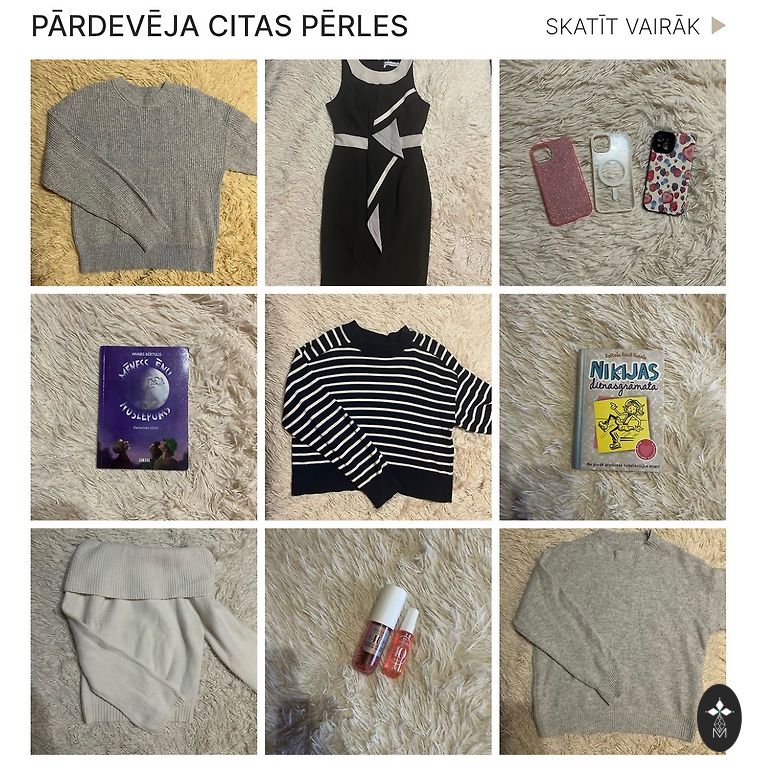Viewport: 758px width, 768px height.
Task: Open the striped navy sweater listing
Action: click(378, 407)
